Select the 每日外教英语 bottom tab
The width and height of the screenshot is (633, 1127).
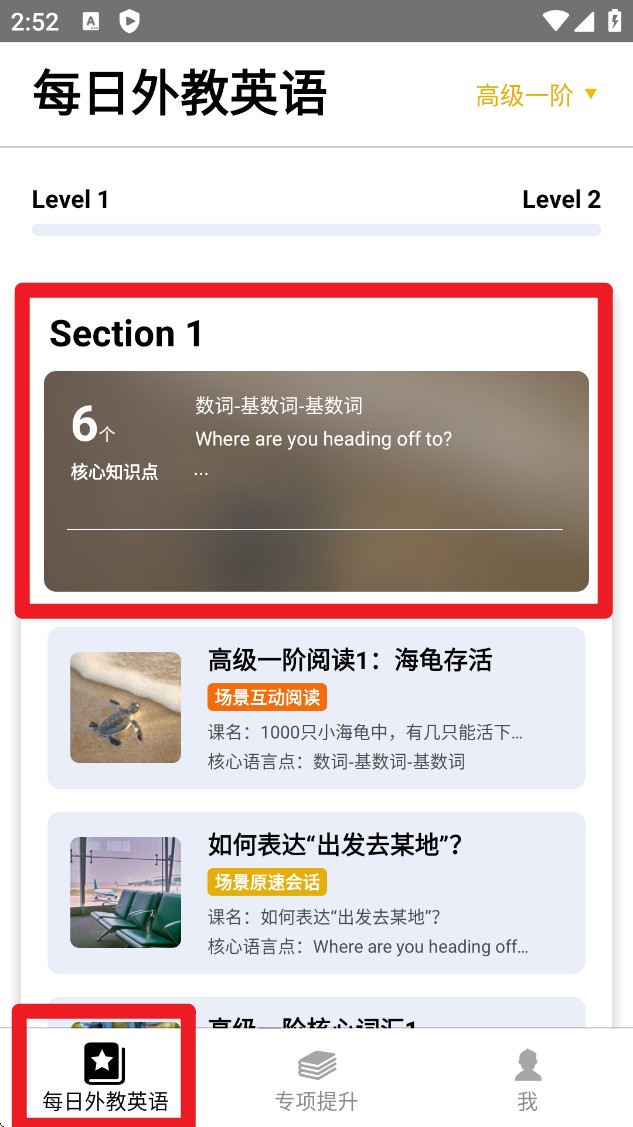[105, 1078]
